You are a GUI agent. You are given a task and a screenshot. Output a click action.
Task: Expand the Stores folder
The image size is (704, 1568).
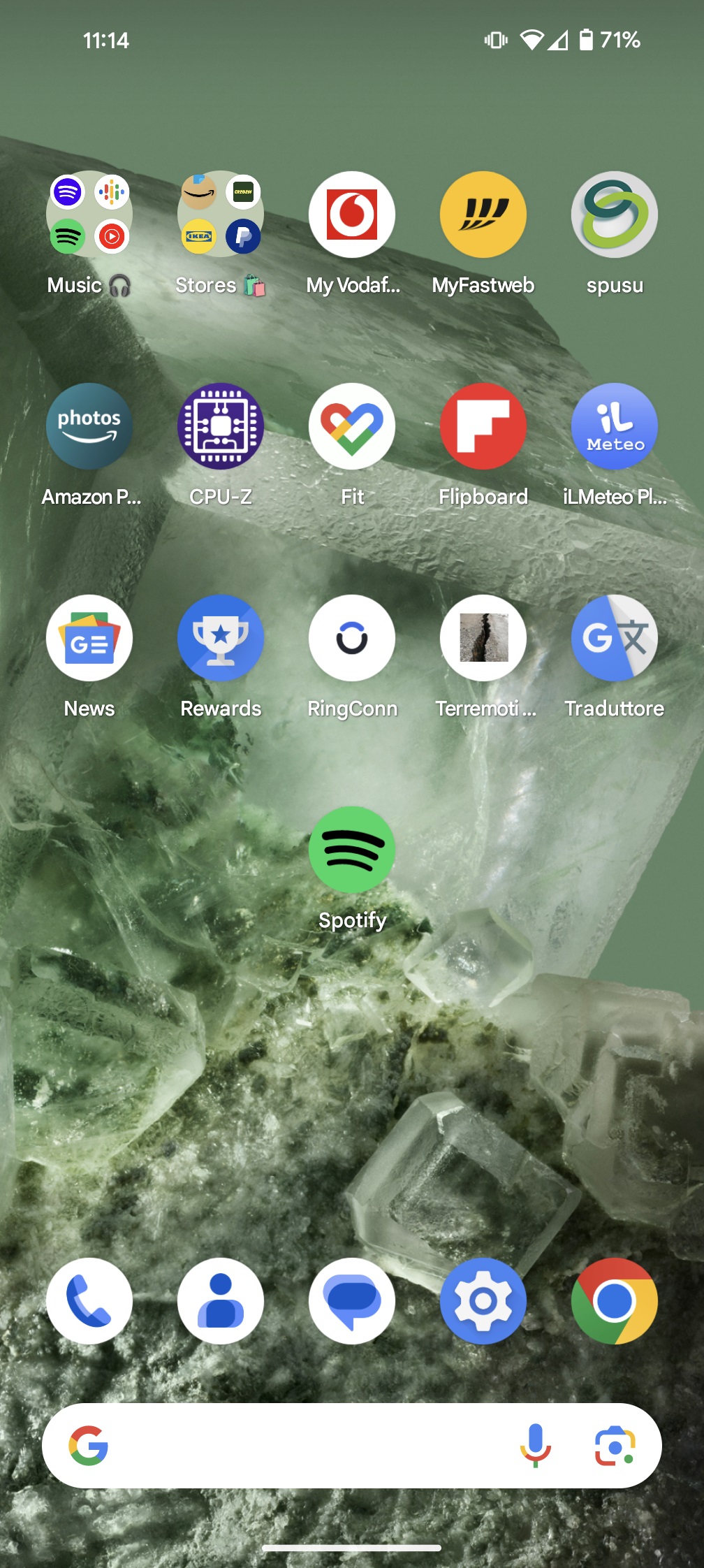221,215
